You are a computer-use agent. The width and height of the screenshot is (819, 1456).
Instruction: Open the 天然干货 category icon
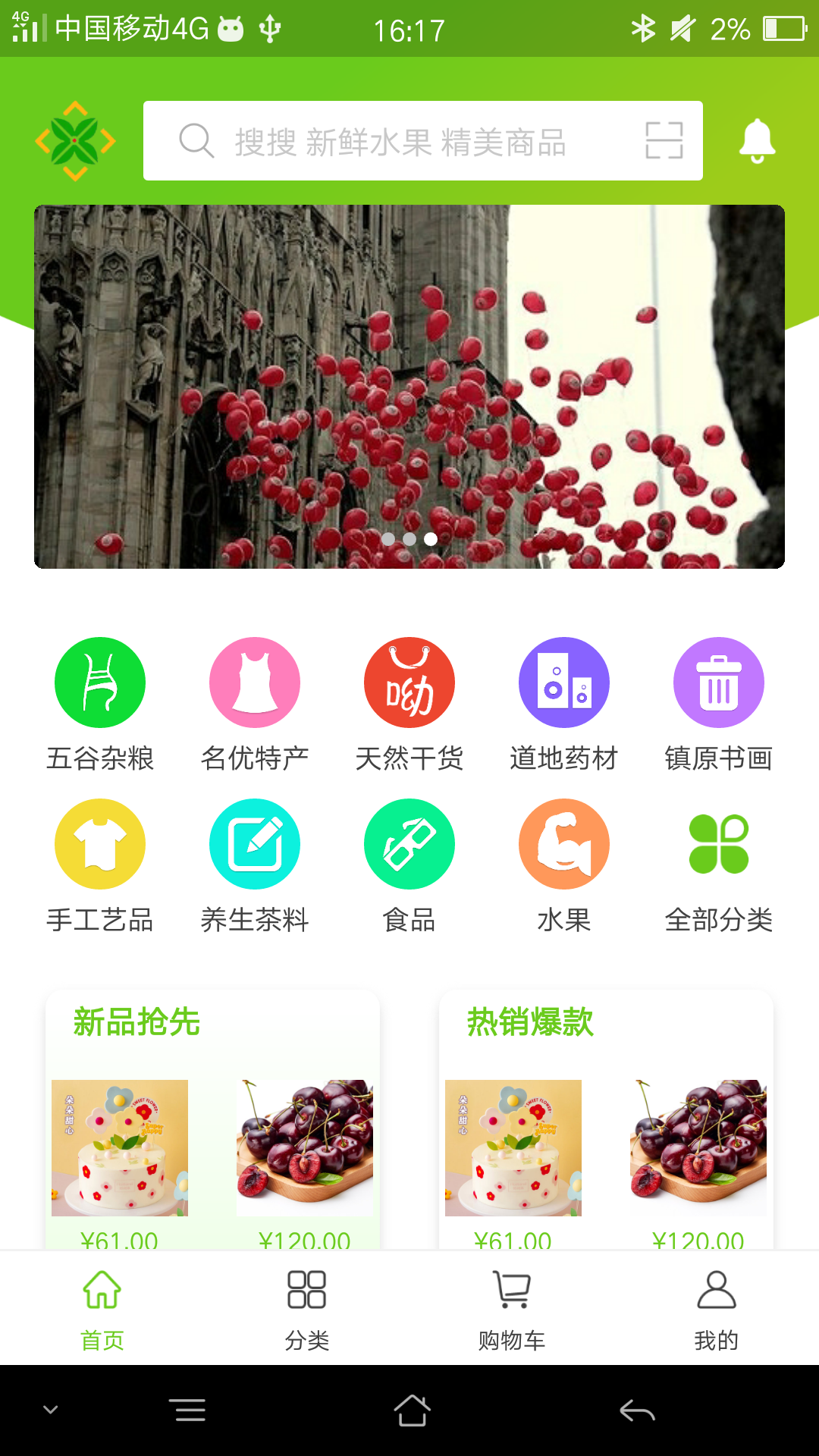[409, 682]
